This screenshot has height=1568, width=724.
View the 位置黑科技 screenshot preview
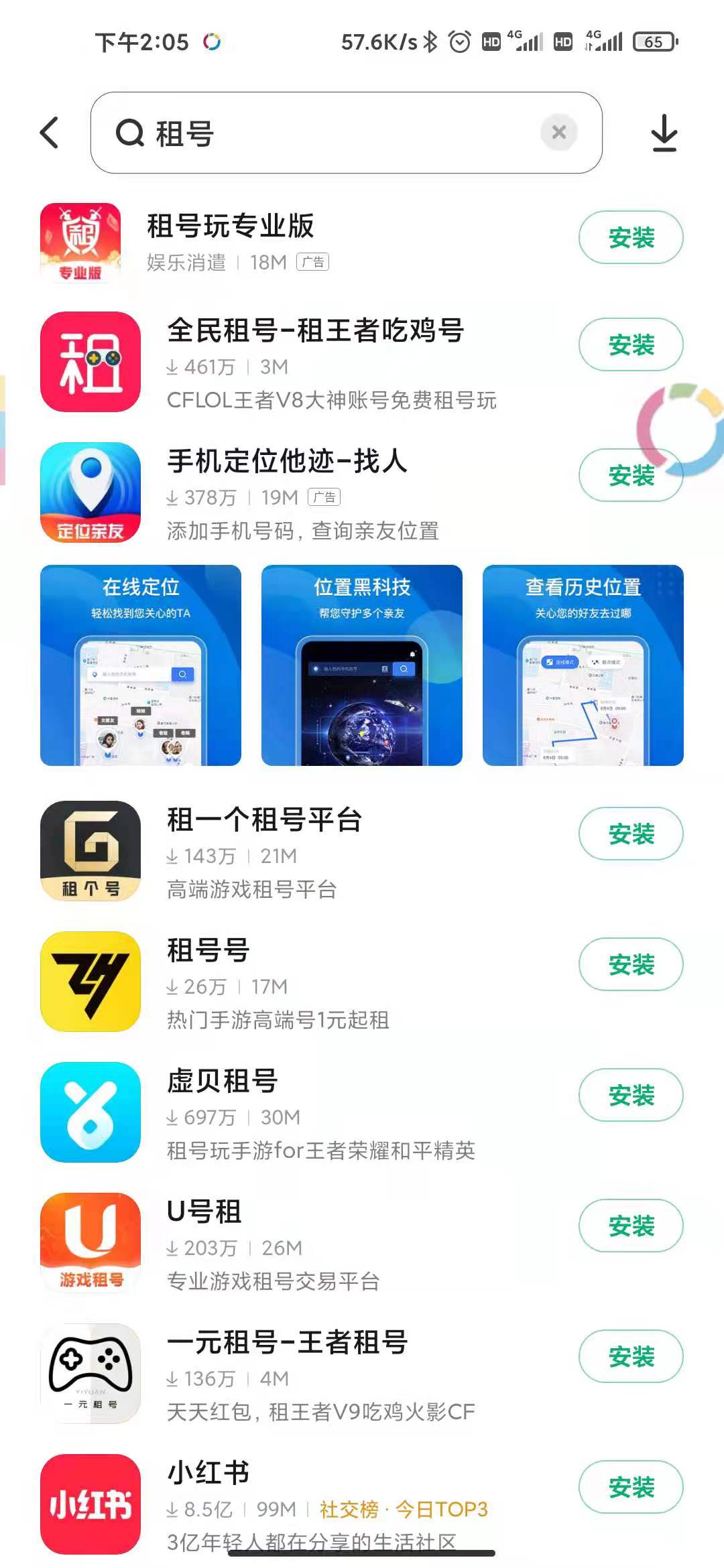(x=362, y=665)
